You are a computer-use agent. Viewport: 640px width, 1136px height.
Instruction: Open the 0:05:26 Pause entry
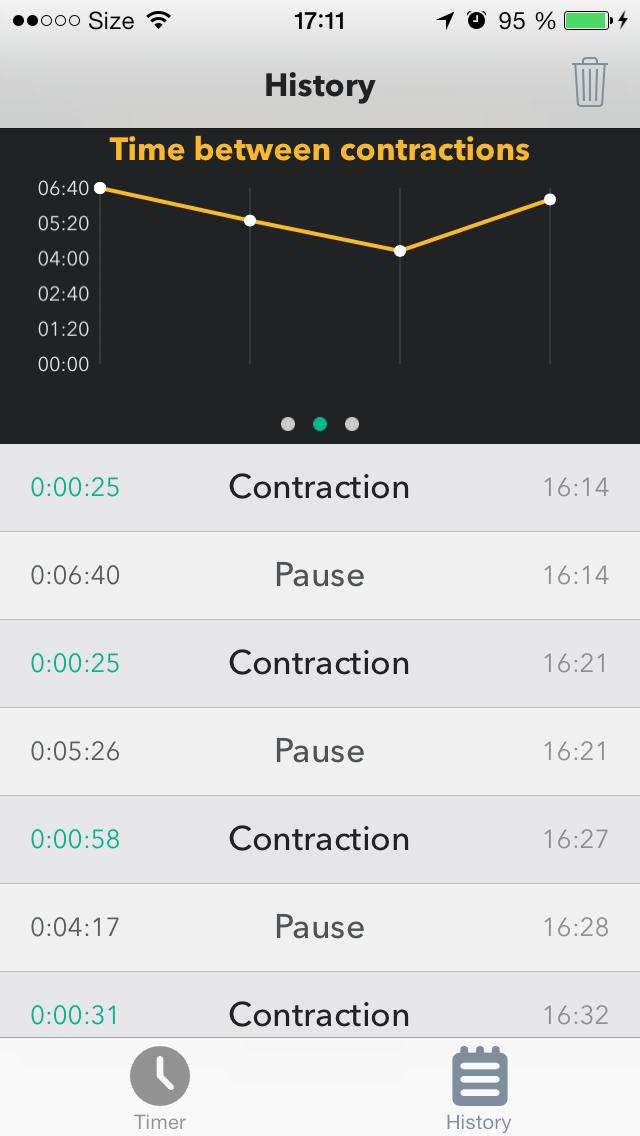pyautogui.click(x=320, y=752)
